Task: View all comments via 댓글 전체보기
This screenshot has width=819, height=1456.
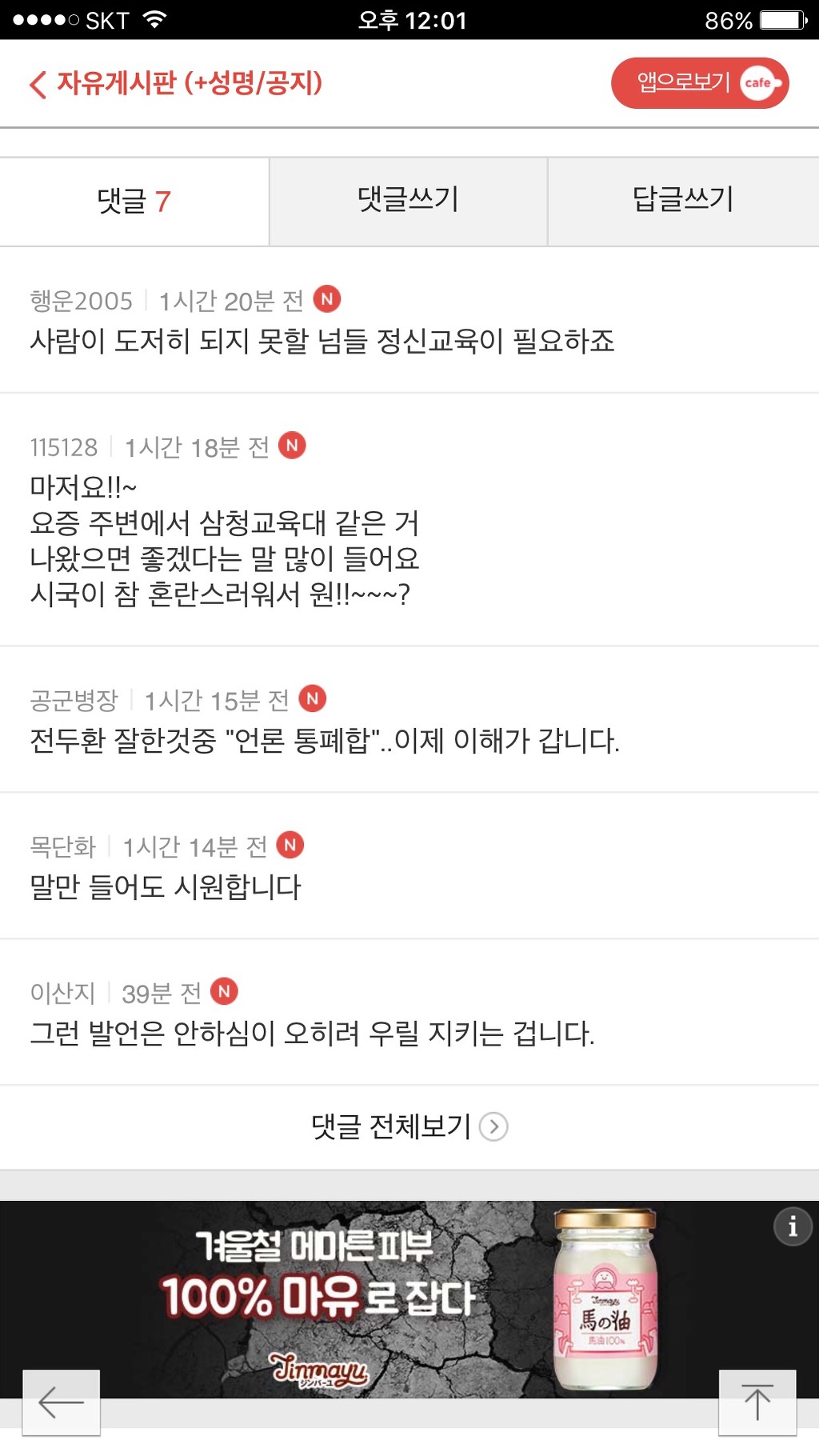Action: (x=409, y=1126)
